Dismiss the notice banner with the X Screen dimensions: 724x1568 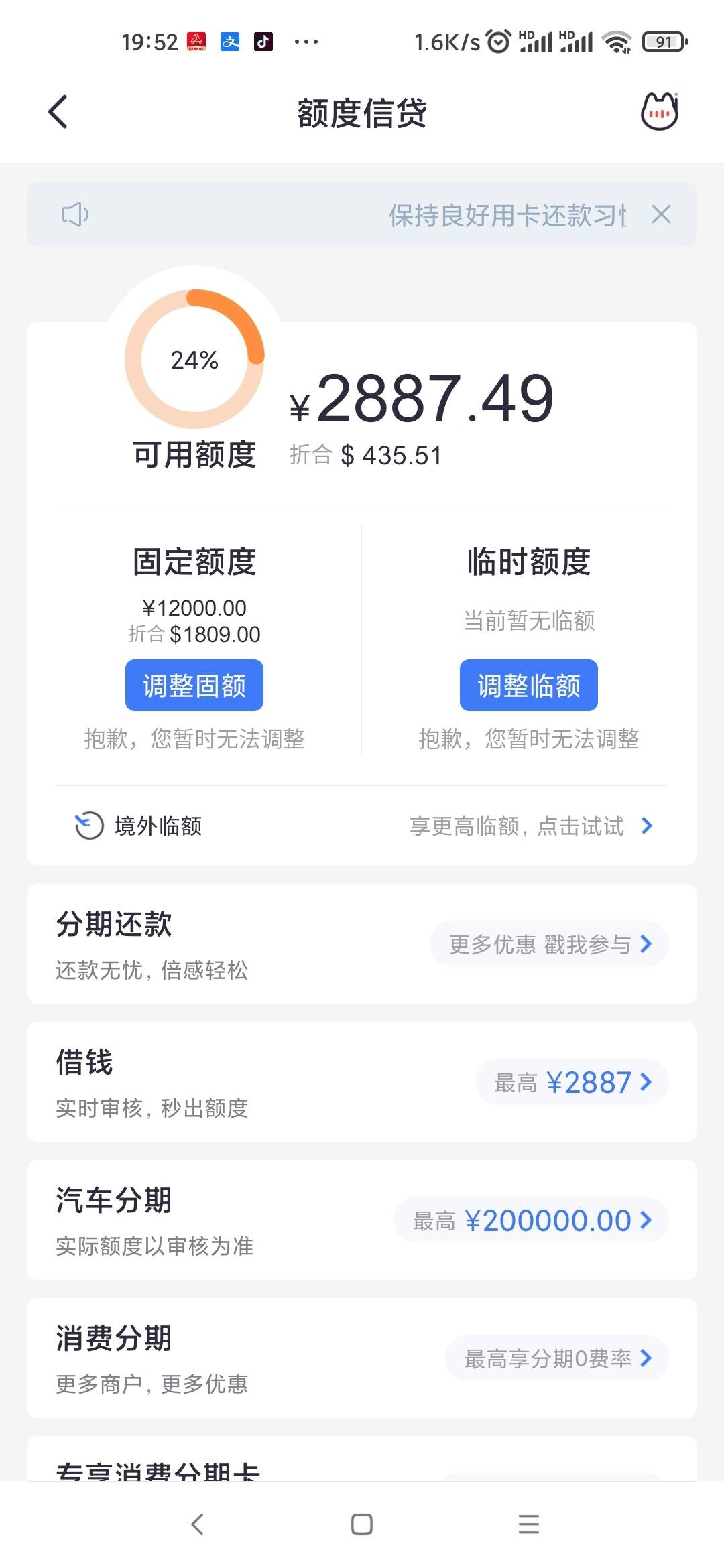(661, 214)
